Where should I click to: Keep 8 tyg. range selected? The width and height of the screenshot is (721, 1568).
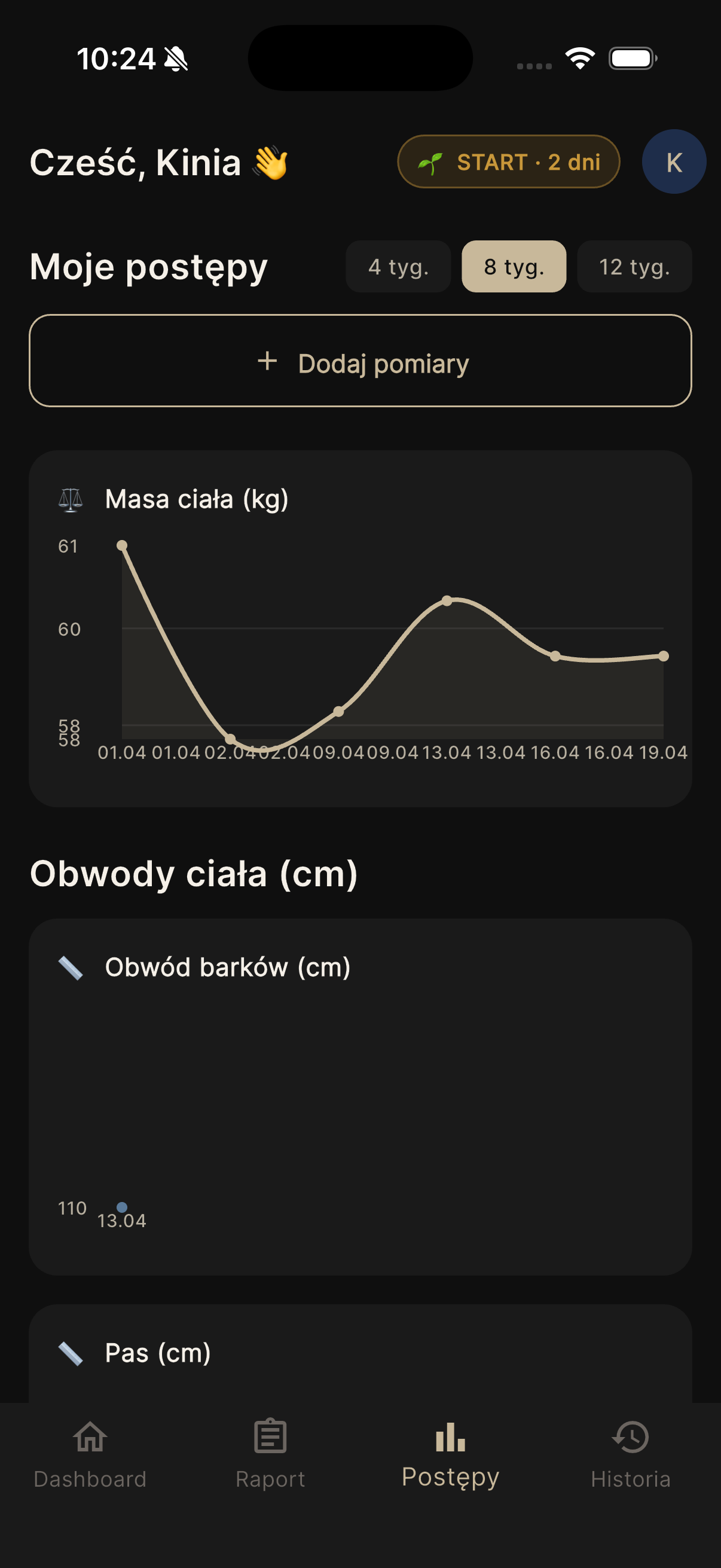click(513, 267)
